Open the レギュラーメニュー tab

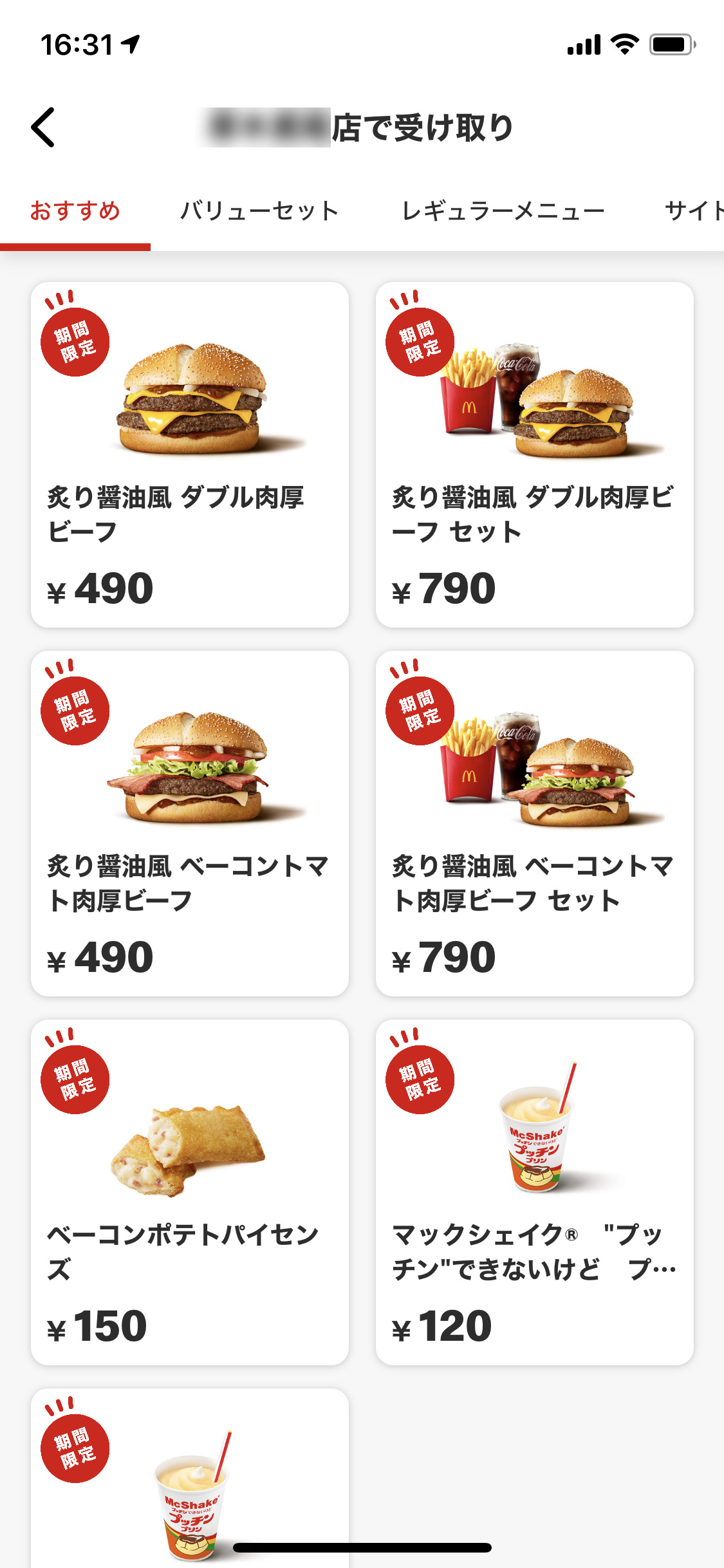tap(503, 211)
